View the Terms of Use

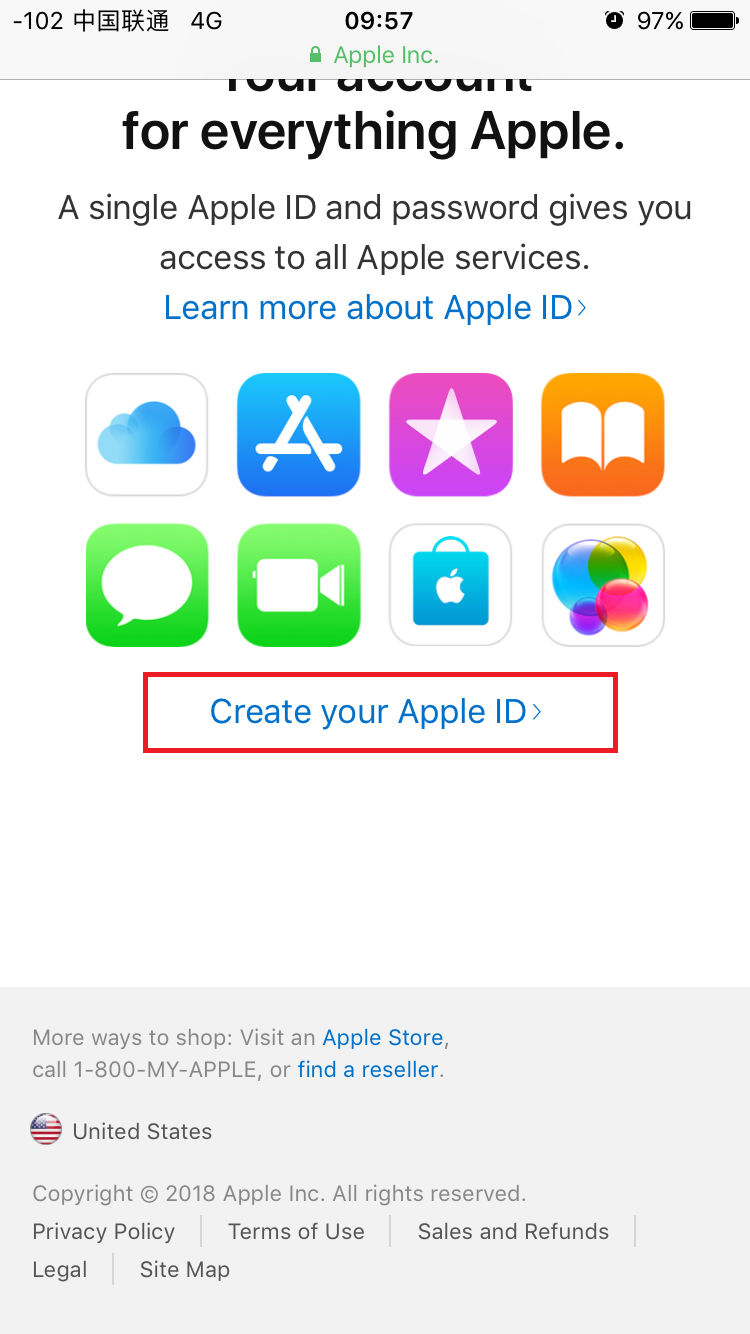pos(296,1231)
